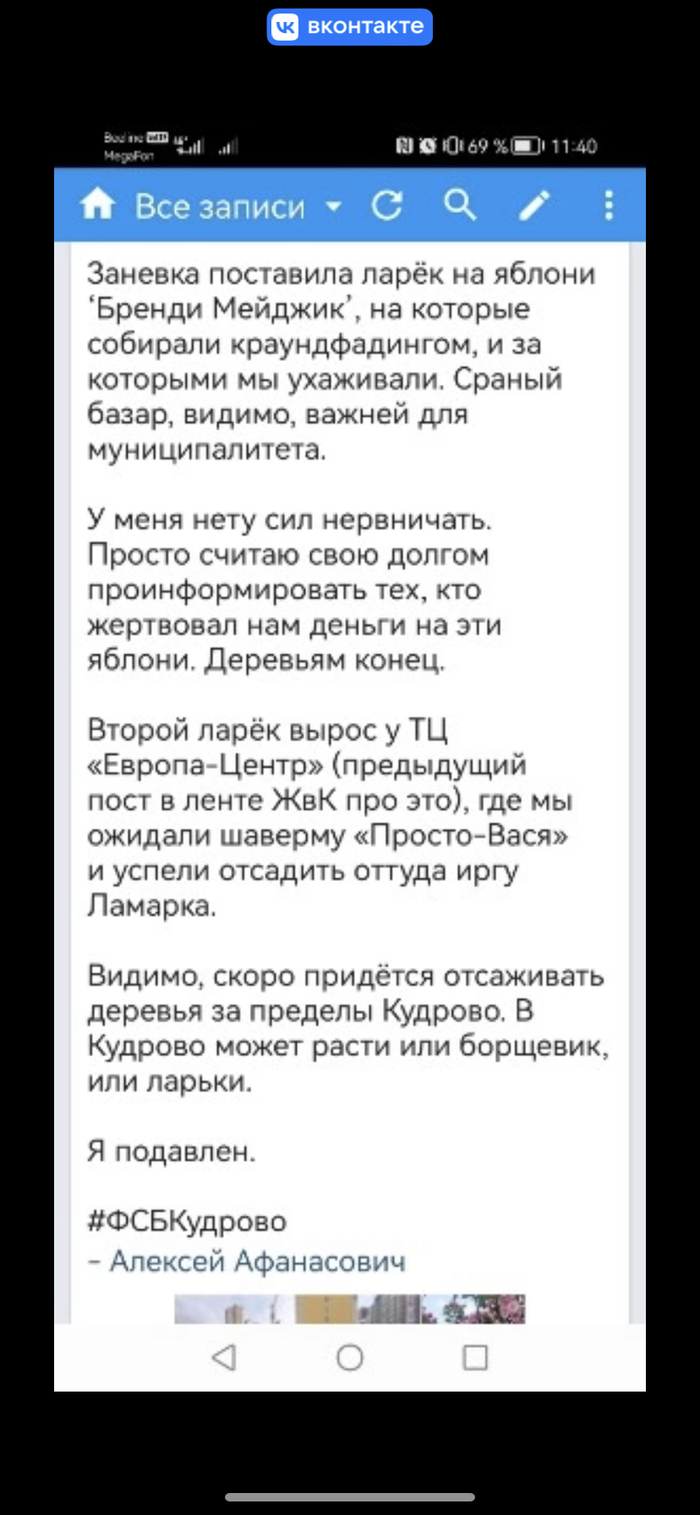Open search with the magnifier icon
Image resolution: width=700 pixels, height=1515 pixels.
(x=459, y=205)
